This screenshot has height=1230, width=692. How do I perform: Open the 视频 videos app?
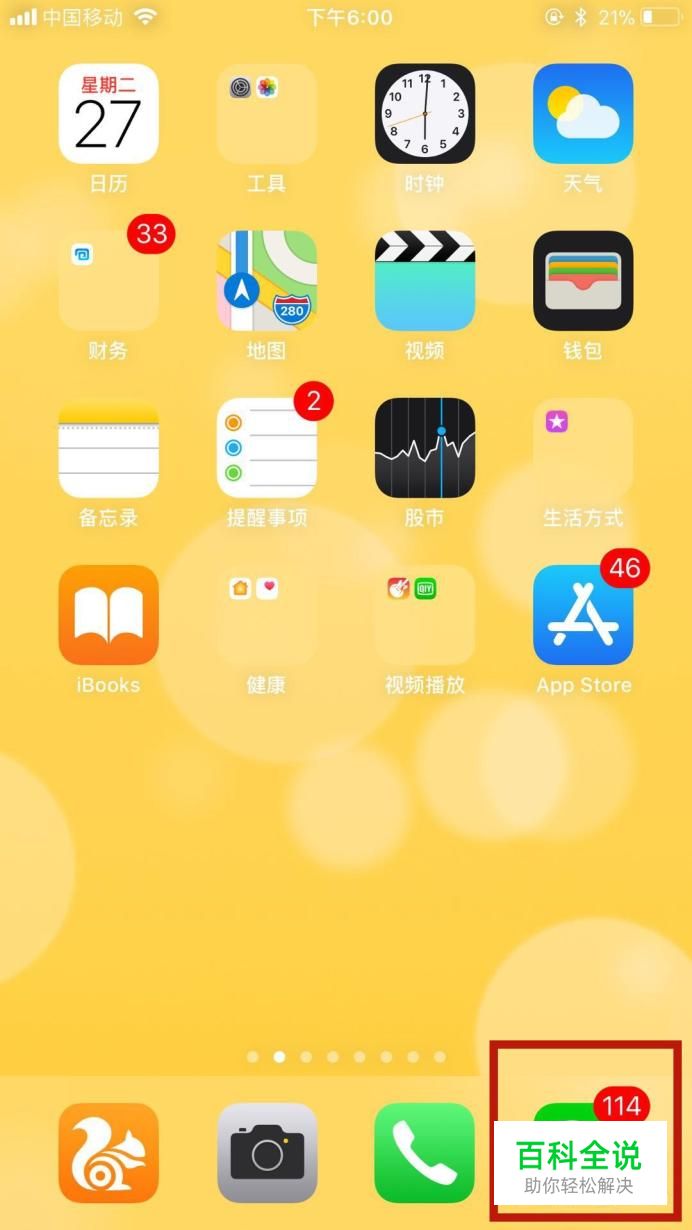424,281
